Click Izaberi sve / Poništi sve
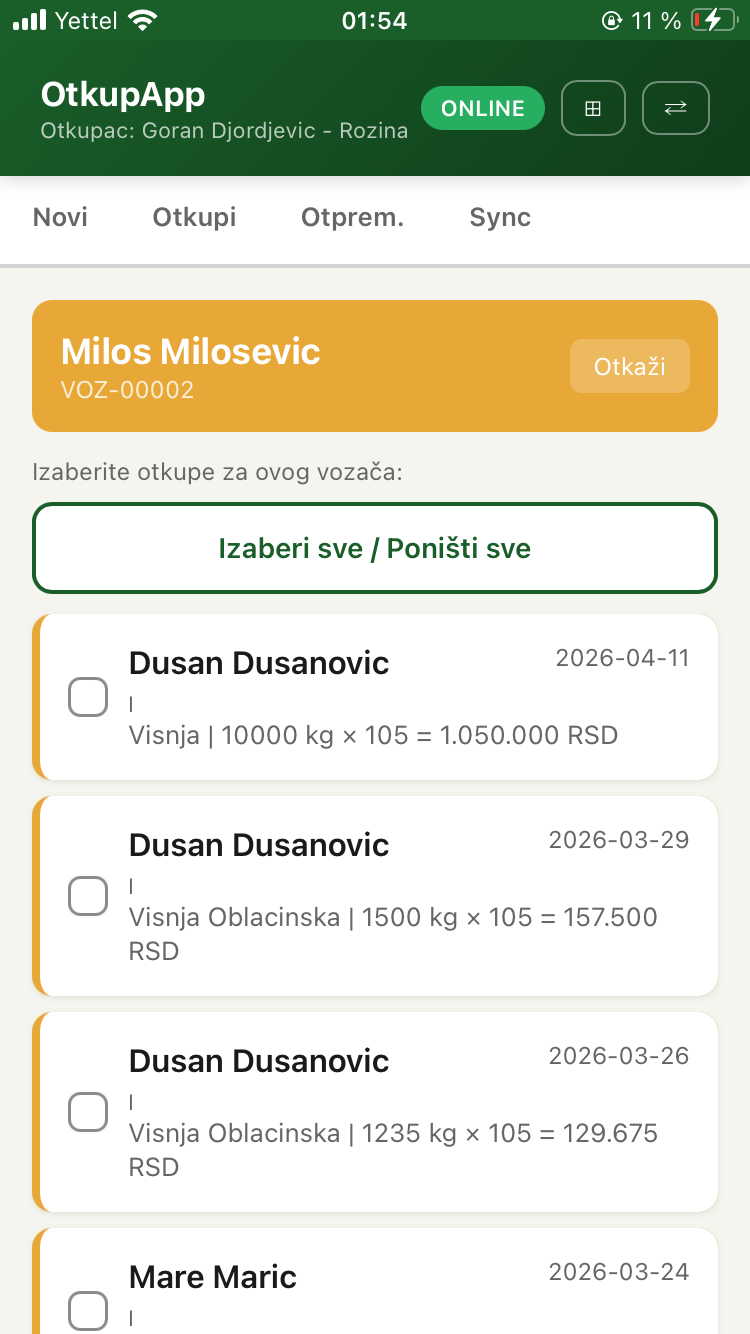 tap(375, 548)
